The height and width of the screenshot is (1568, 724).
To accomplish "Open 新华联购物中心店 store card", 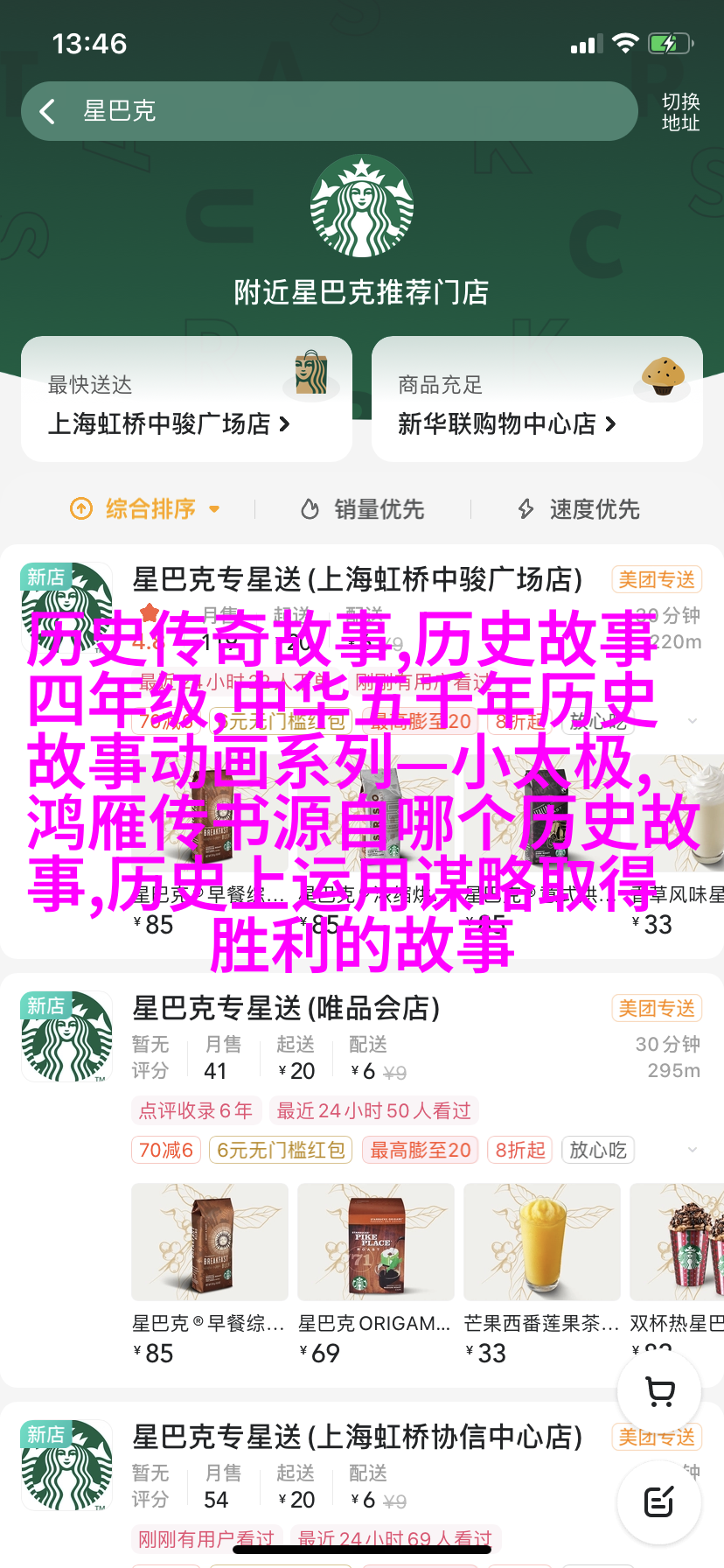I will coord(536,399).
